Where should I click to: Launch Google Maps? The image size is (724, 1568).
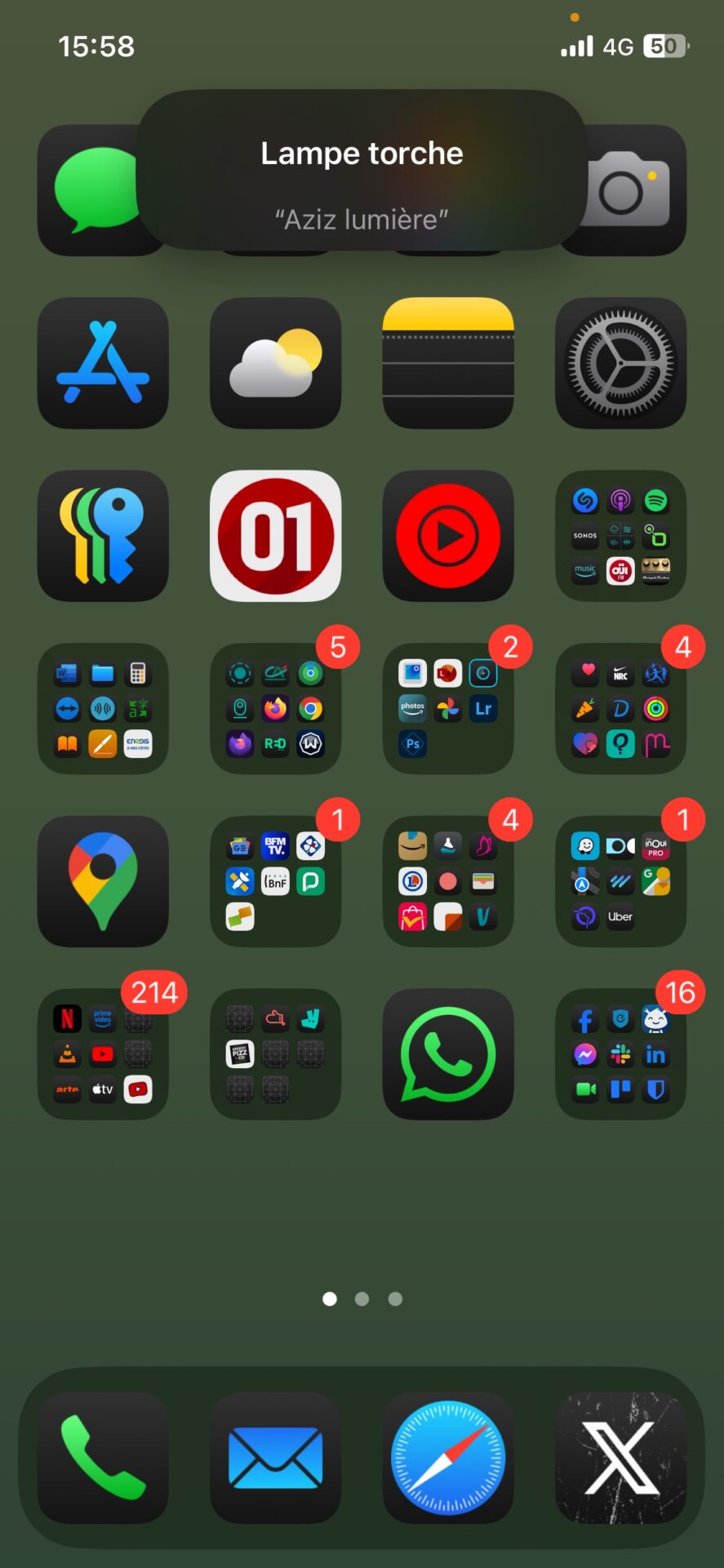point(103,881)
